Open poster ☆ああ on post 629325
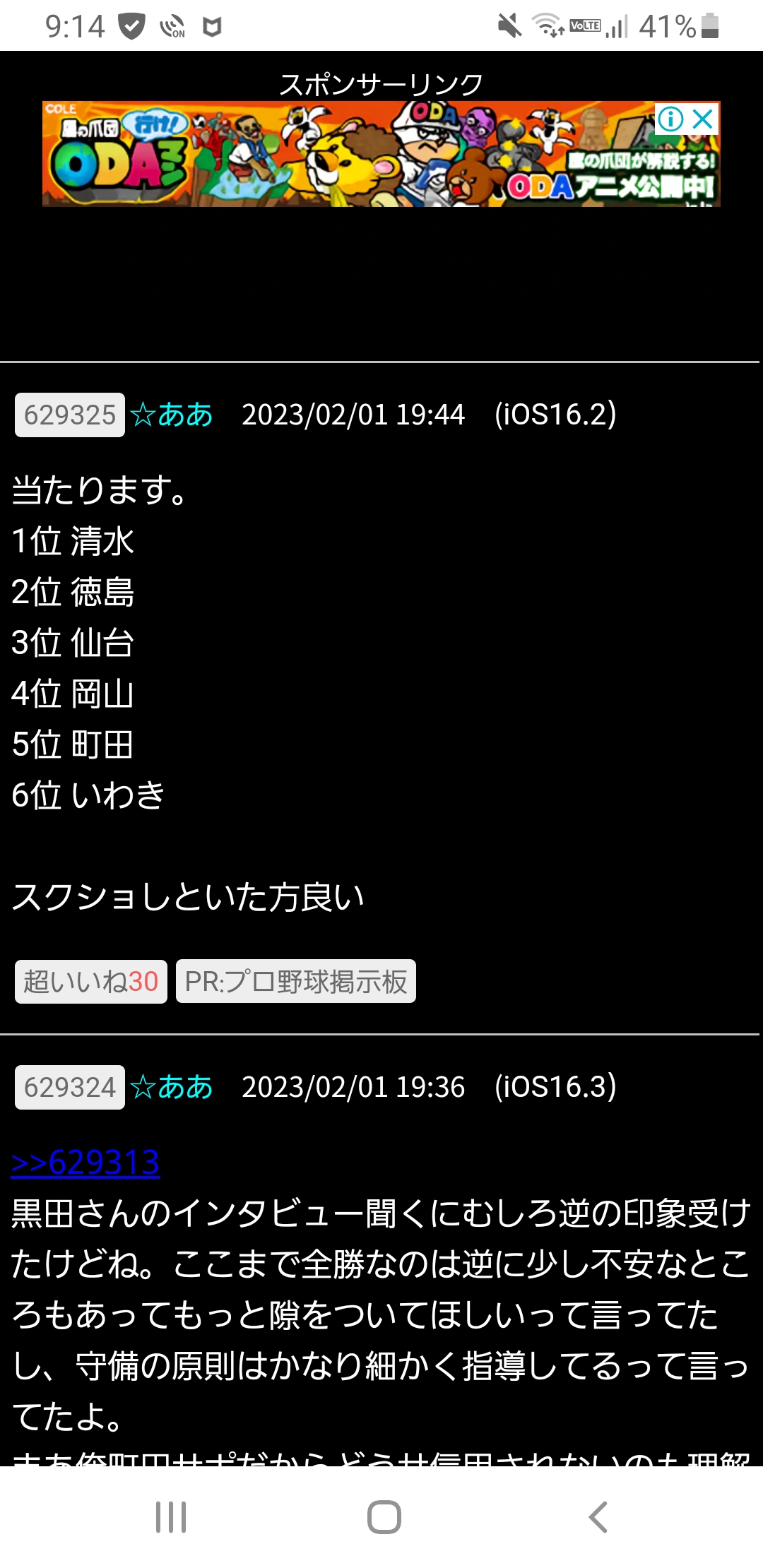763x1568 pixels. tap(172, 415)
